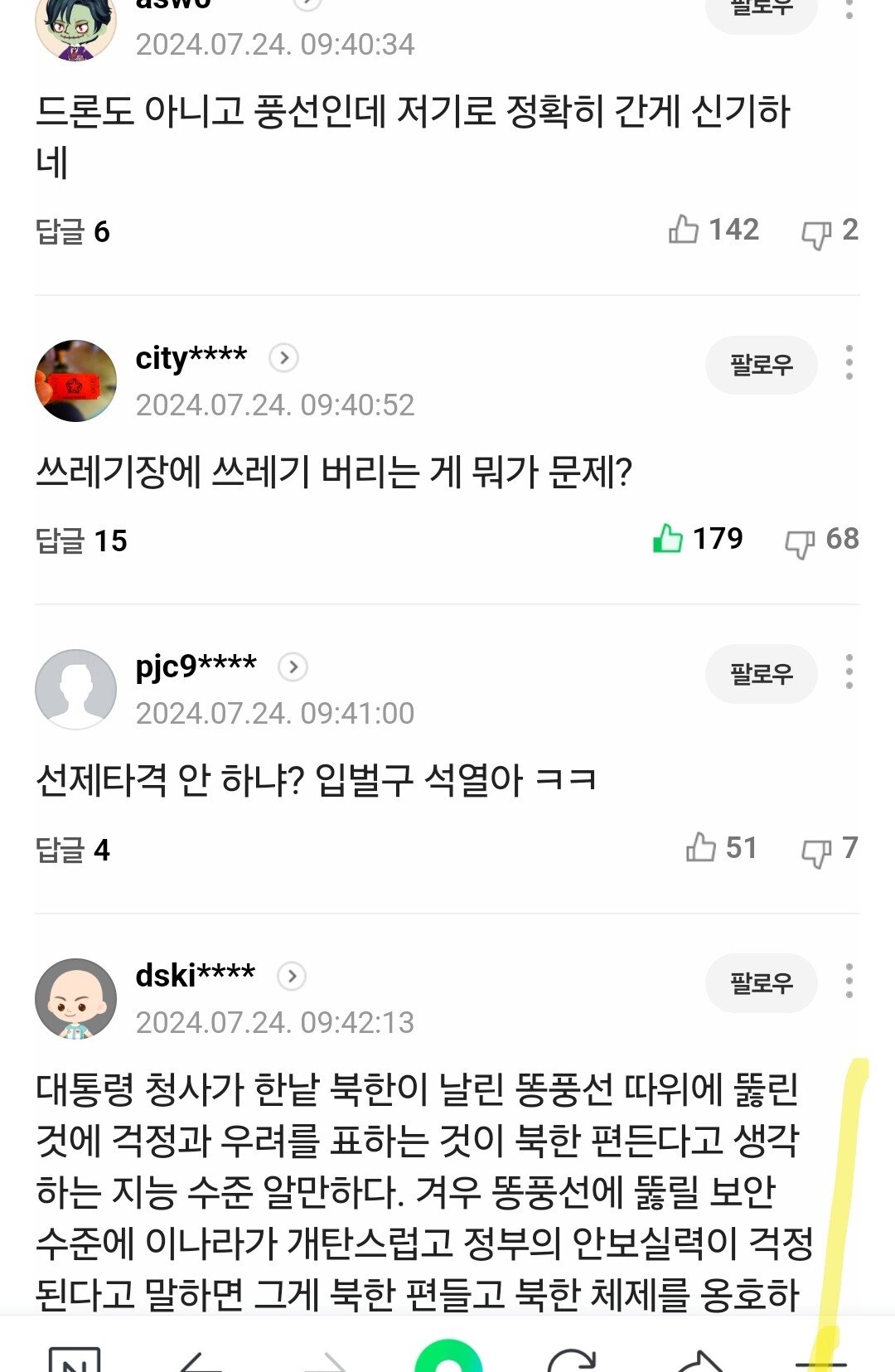895x1372 pixels.
Task: Show 답글 4 replies under pjc9****'s comment
Action: (73, 851)
